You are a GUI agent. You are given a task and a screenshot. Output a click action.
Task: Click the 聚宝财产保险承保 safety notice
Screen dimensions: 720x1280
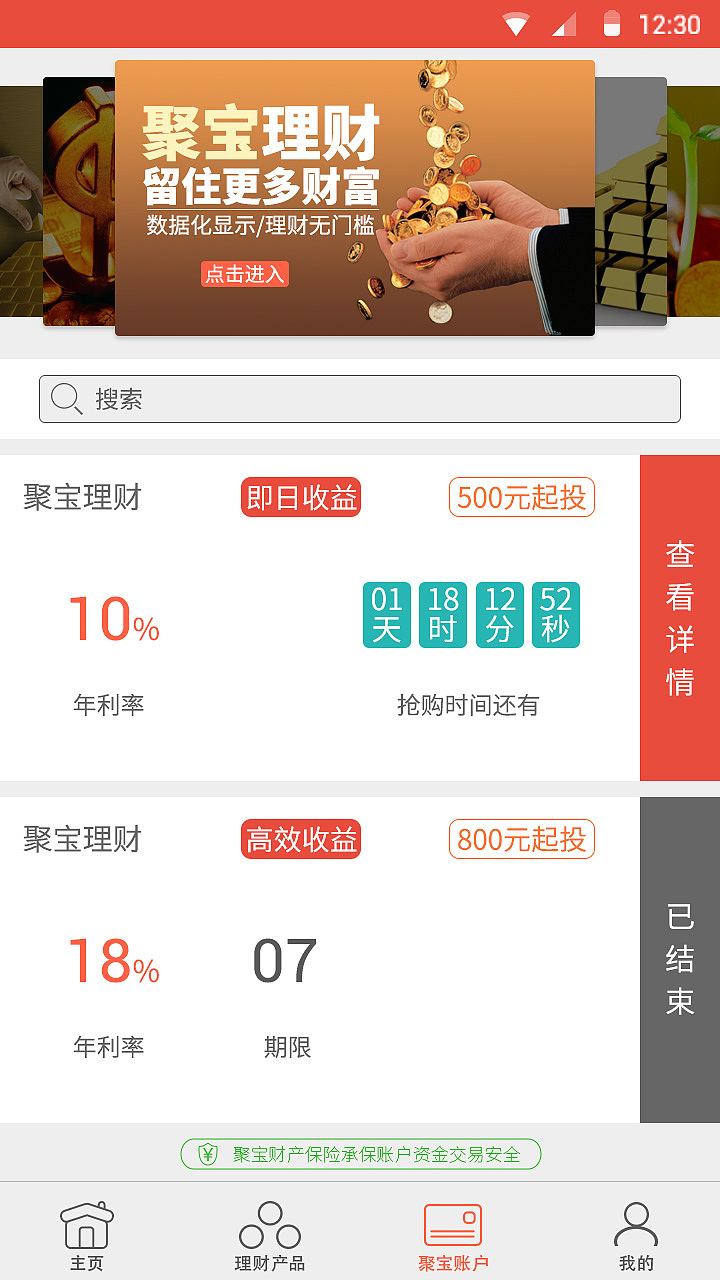[359, 1153]
